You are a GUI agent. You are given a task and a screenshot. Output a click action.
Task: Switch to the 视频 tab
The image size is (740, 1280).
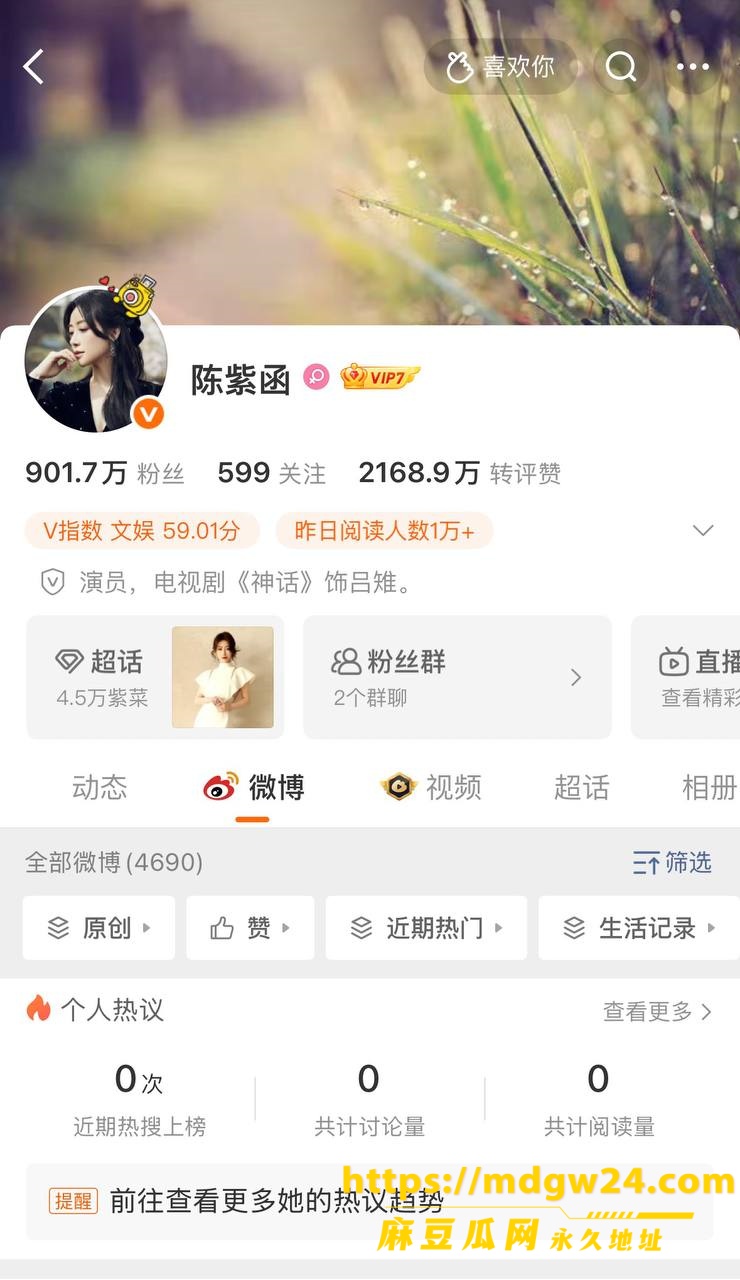tap(432, 787)
